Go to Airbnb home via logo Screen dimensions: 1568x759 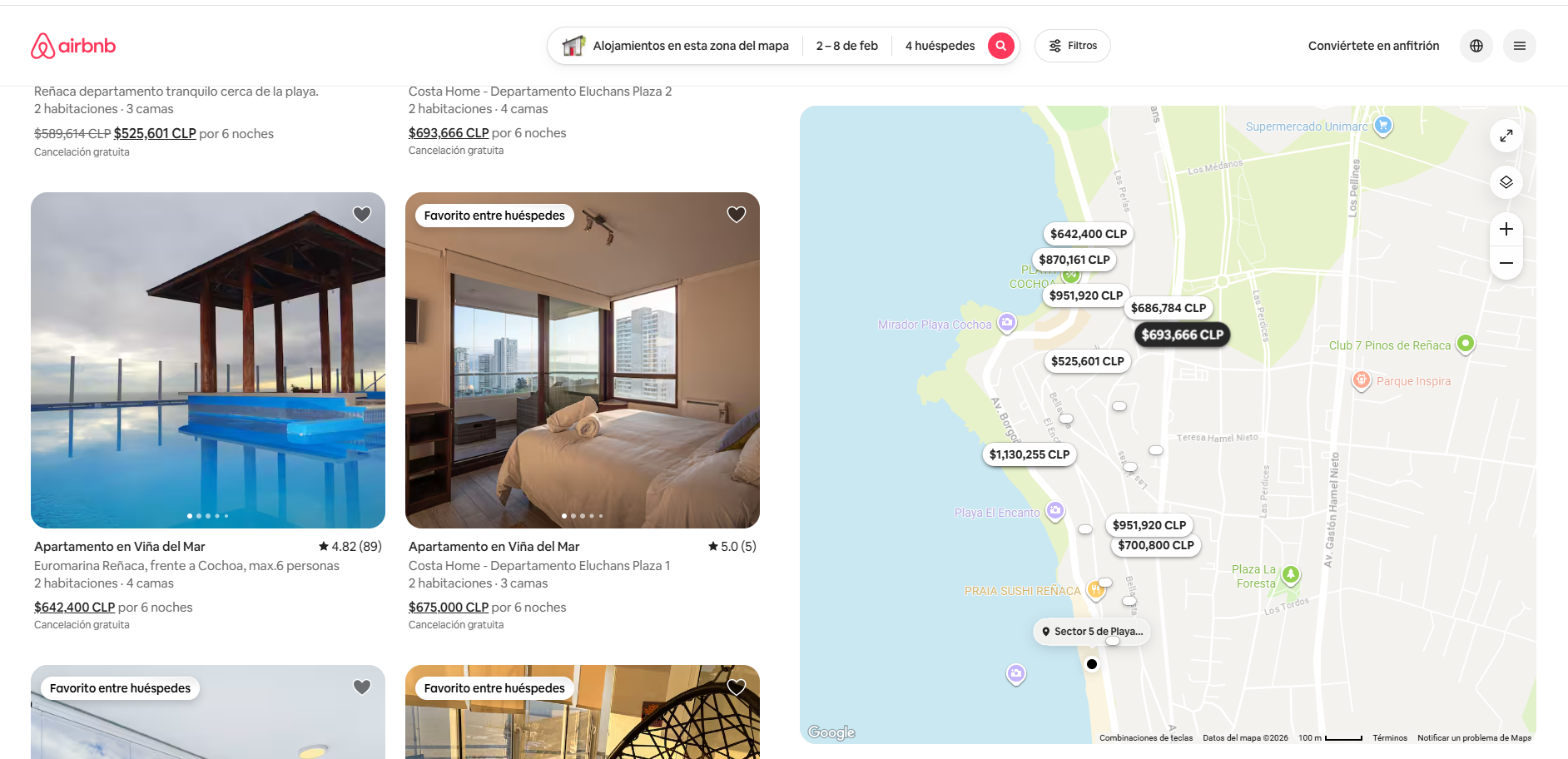point(73,46)
